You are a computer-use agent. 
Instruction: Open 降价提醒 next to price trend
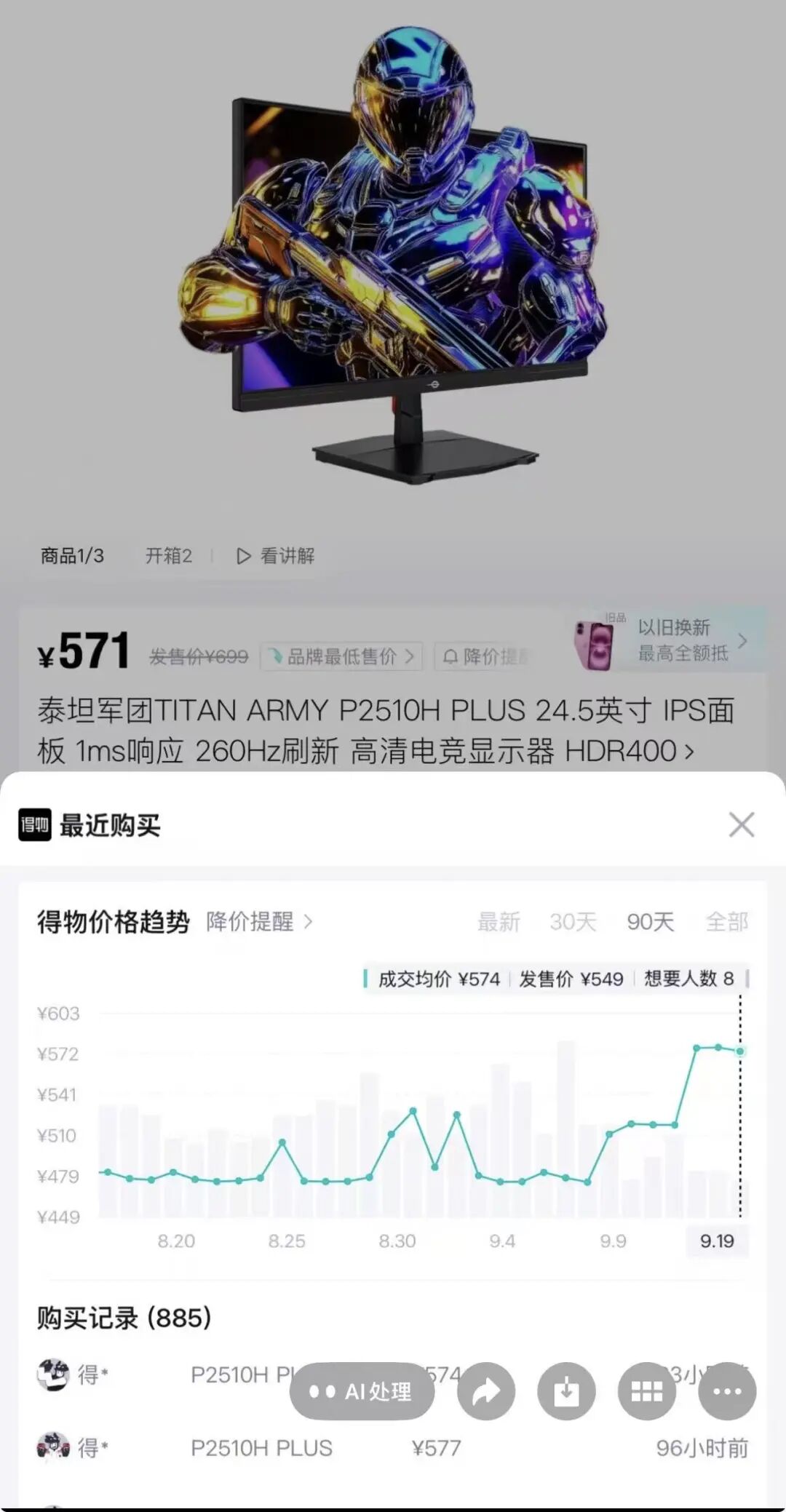click(x=259, y=921)
